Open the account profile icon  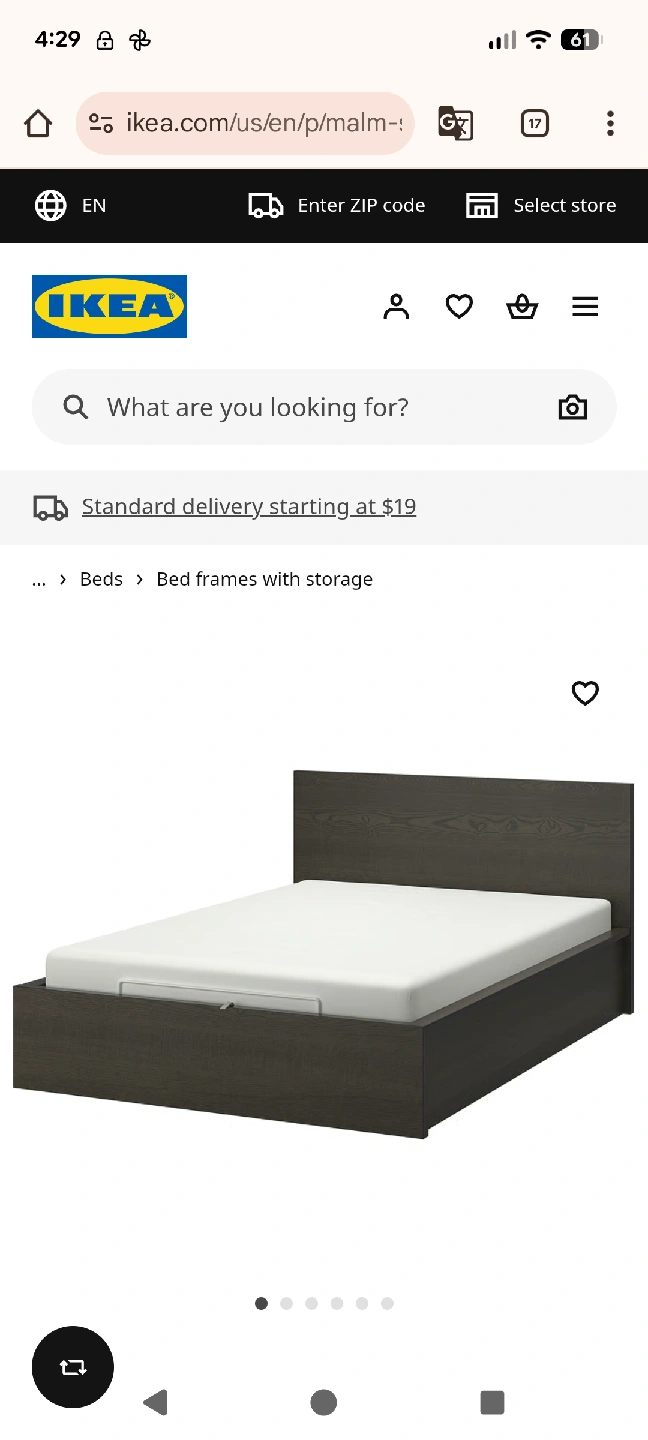[396, 307]
